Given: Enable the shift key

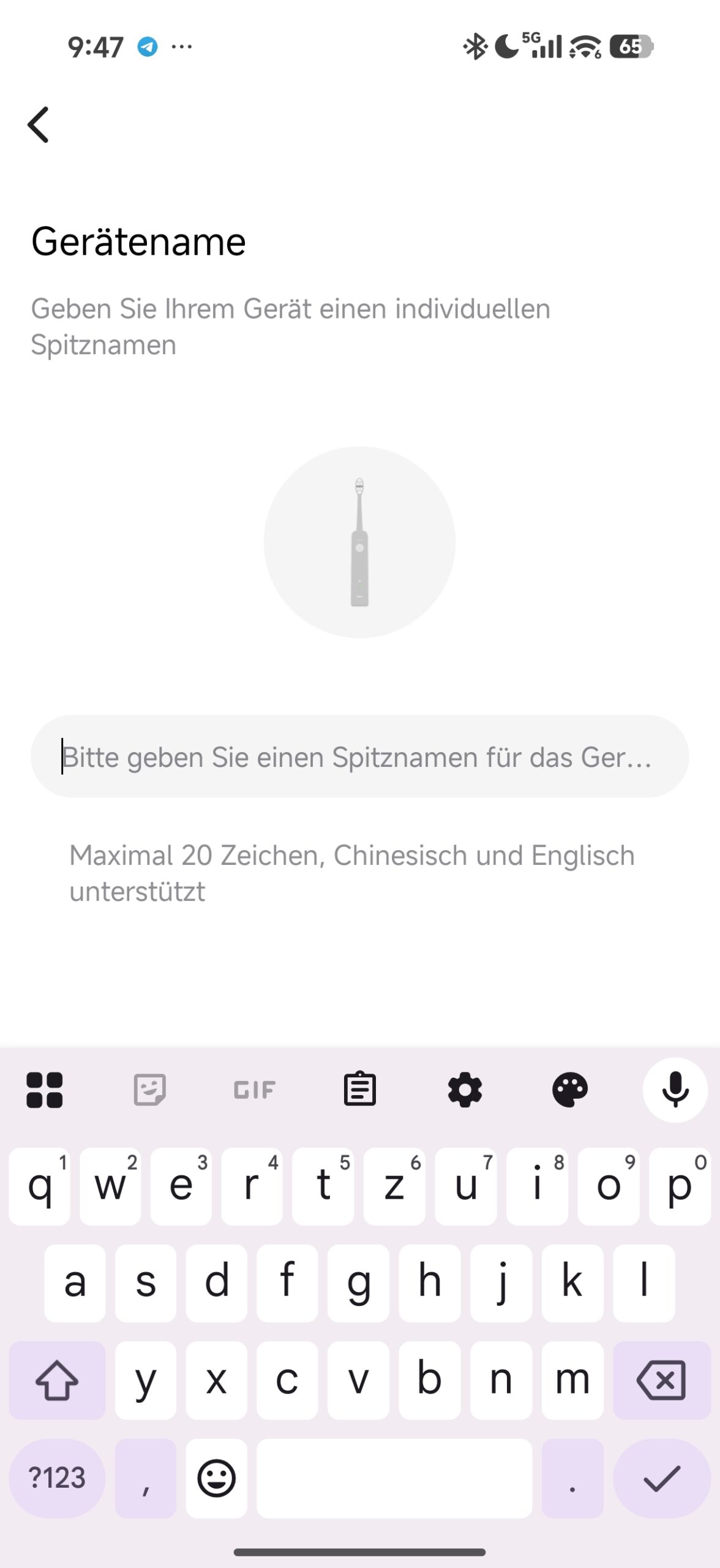Looking at the screenshot, I should pos(57,1380).
